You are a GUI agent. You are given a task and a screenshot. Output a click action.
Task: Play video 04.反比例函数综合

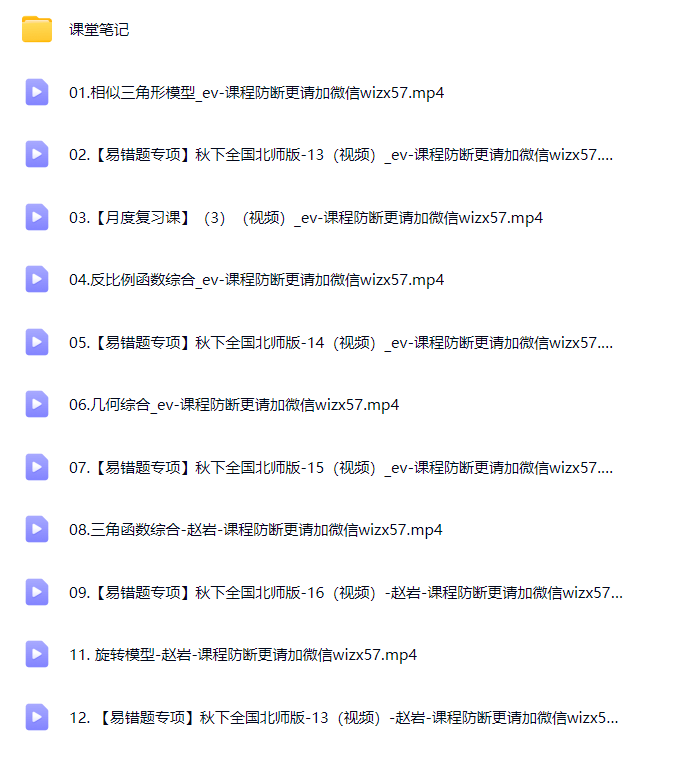click(256, 280)
